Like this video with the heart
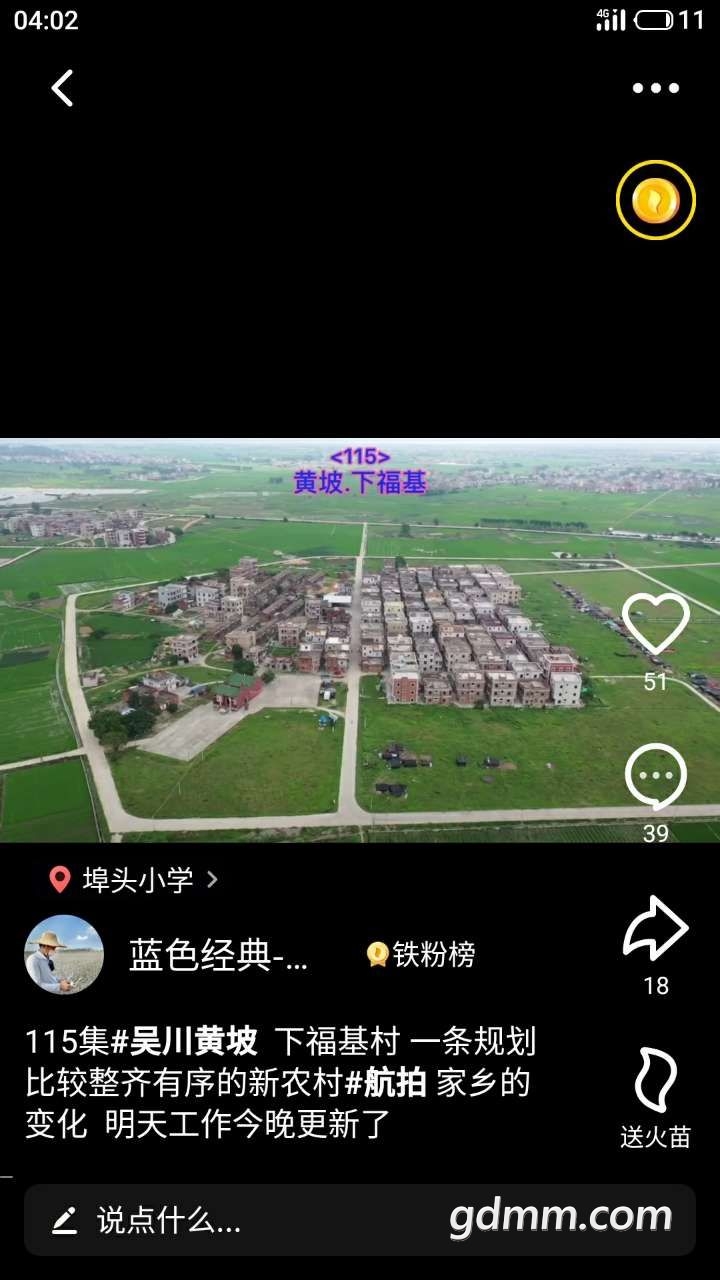The image size is (720, 1280). click(655, 625)
